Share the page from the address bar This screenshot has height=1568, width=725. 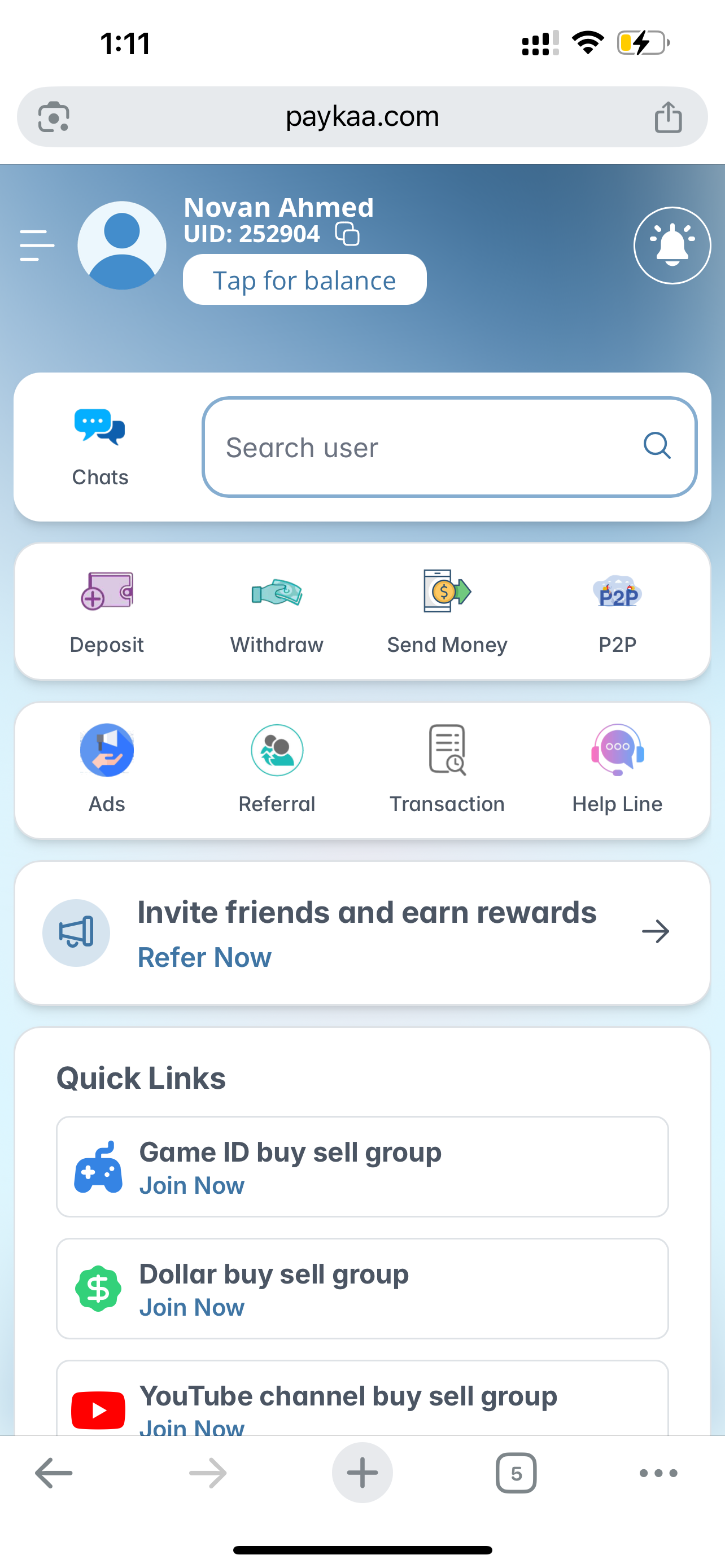(668, 117)
